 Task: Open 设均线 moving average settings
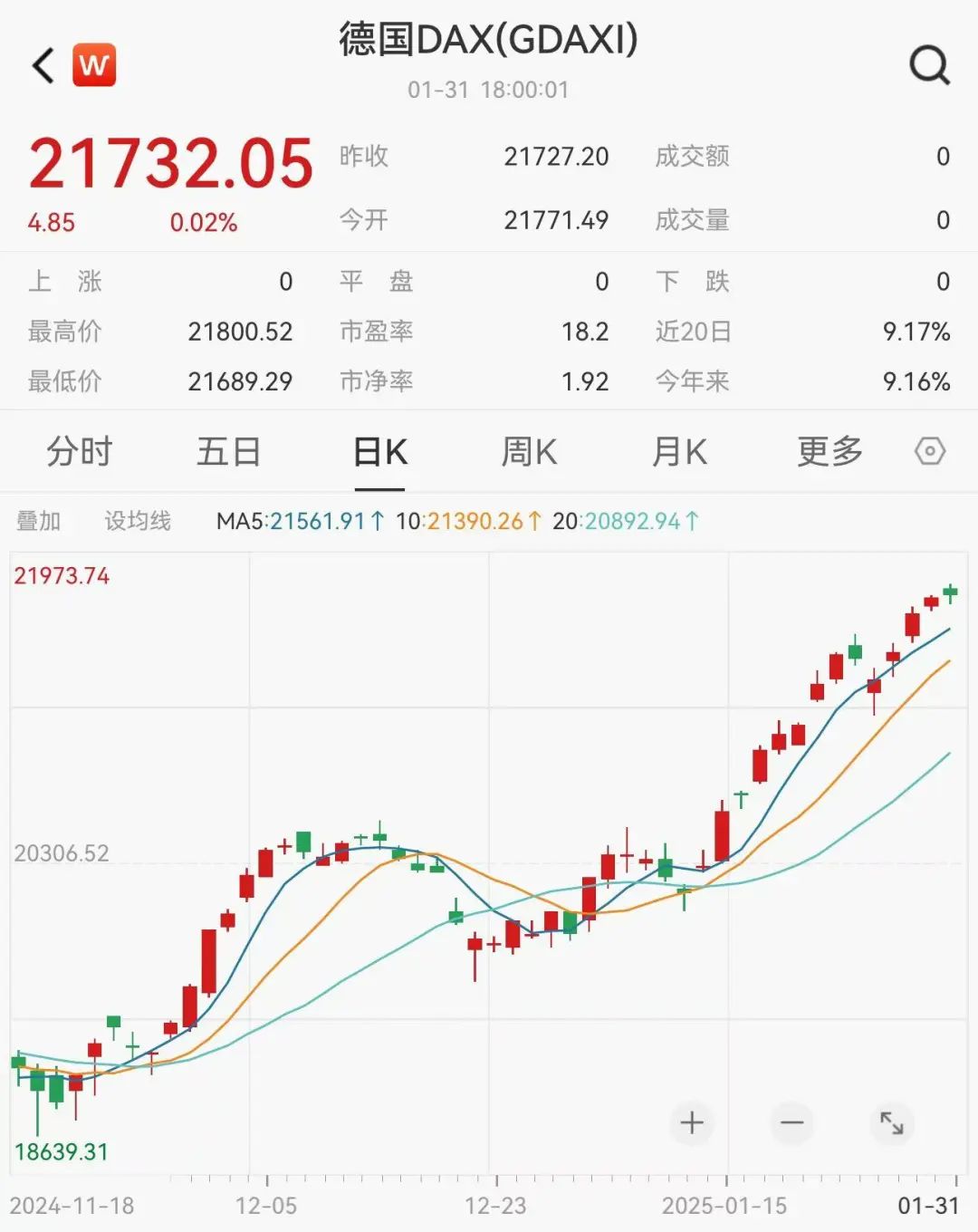(x=138, y=521)
